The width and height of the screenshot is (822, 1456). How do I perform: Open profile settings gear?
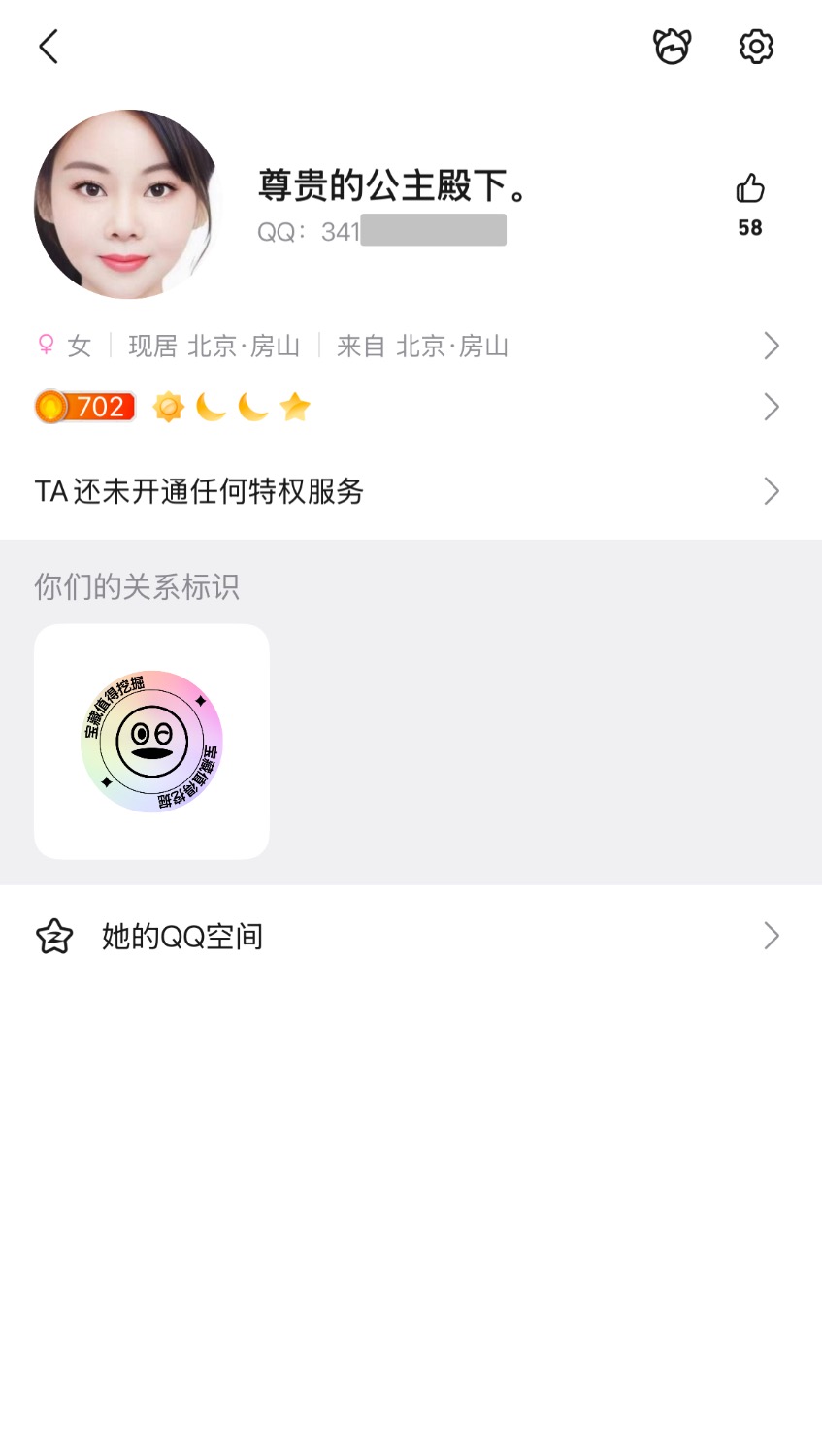coord(756,47)
